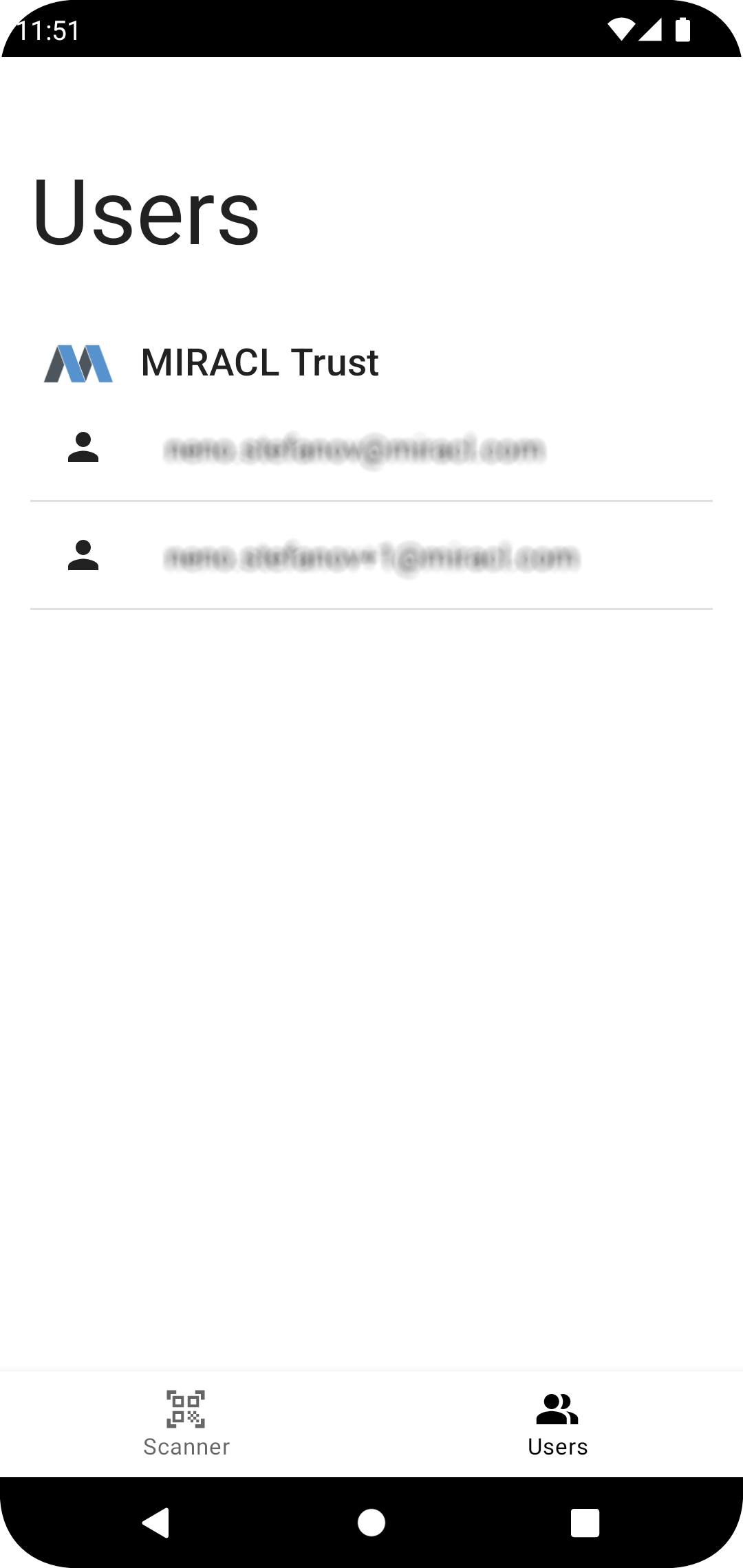Select the Users tab in bottom navigation
Image resolution: width=743 pixels, height=1568 pixels.
coord(557,1422)
